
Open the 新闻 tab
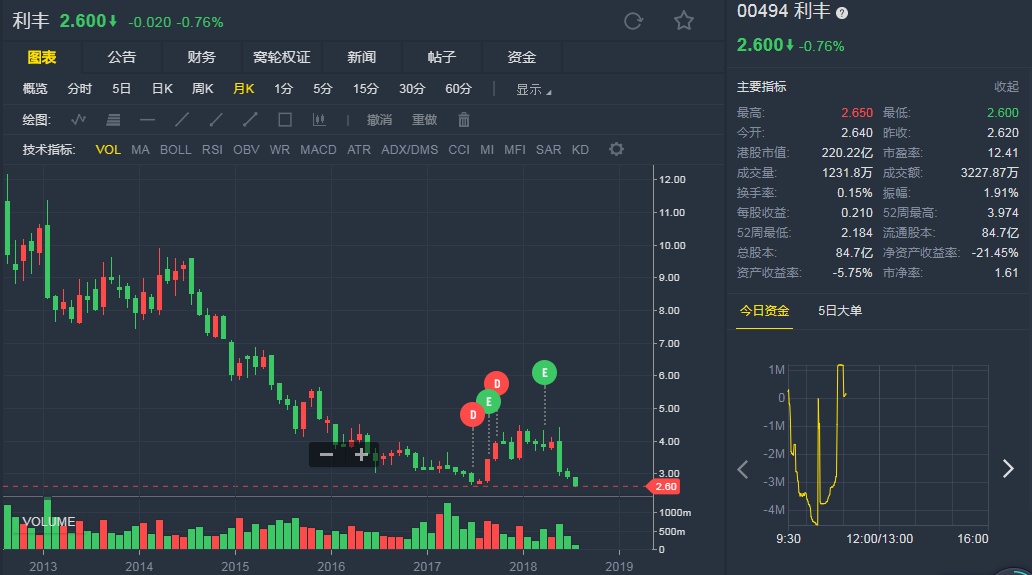362,57
